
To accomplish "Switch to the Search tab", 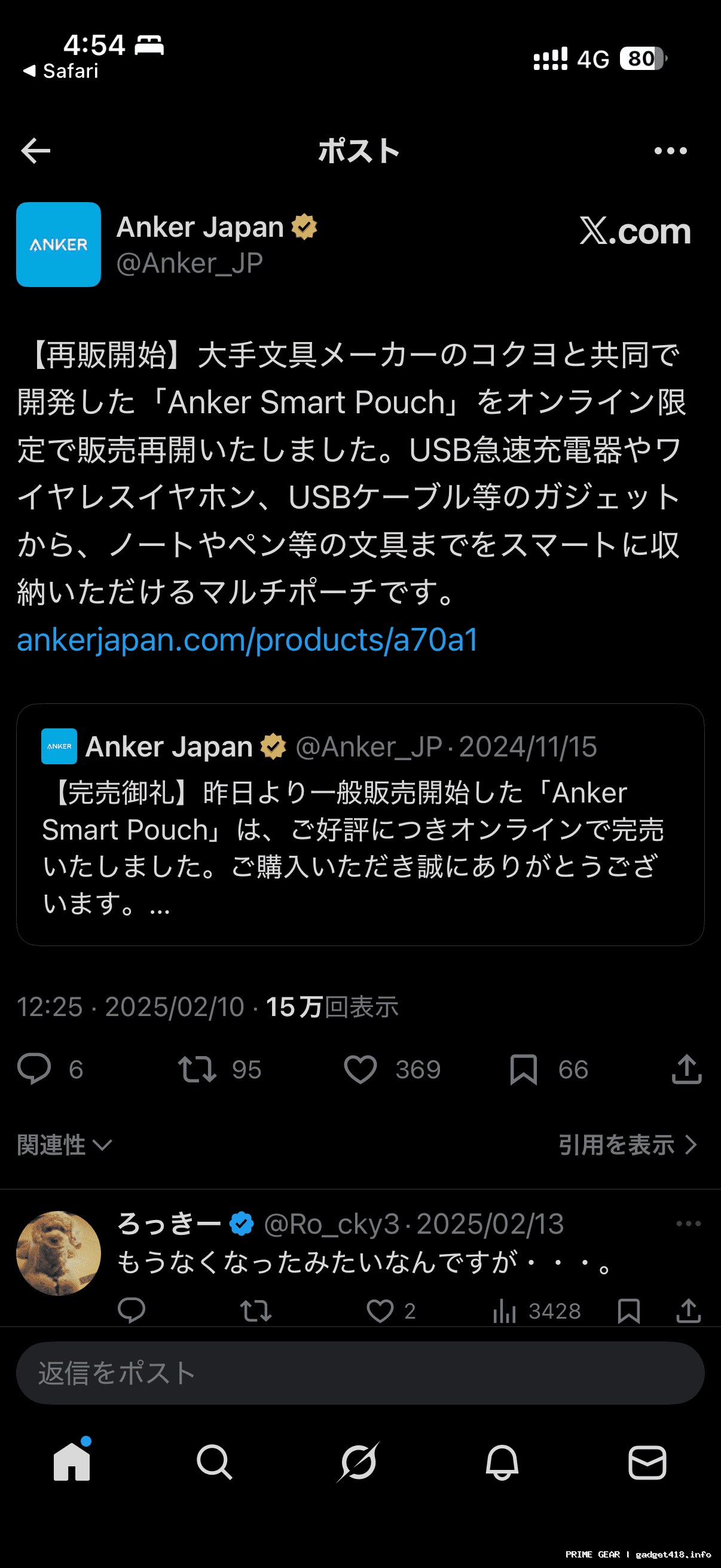I will [214, 1462].
